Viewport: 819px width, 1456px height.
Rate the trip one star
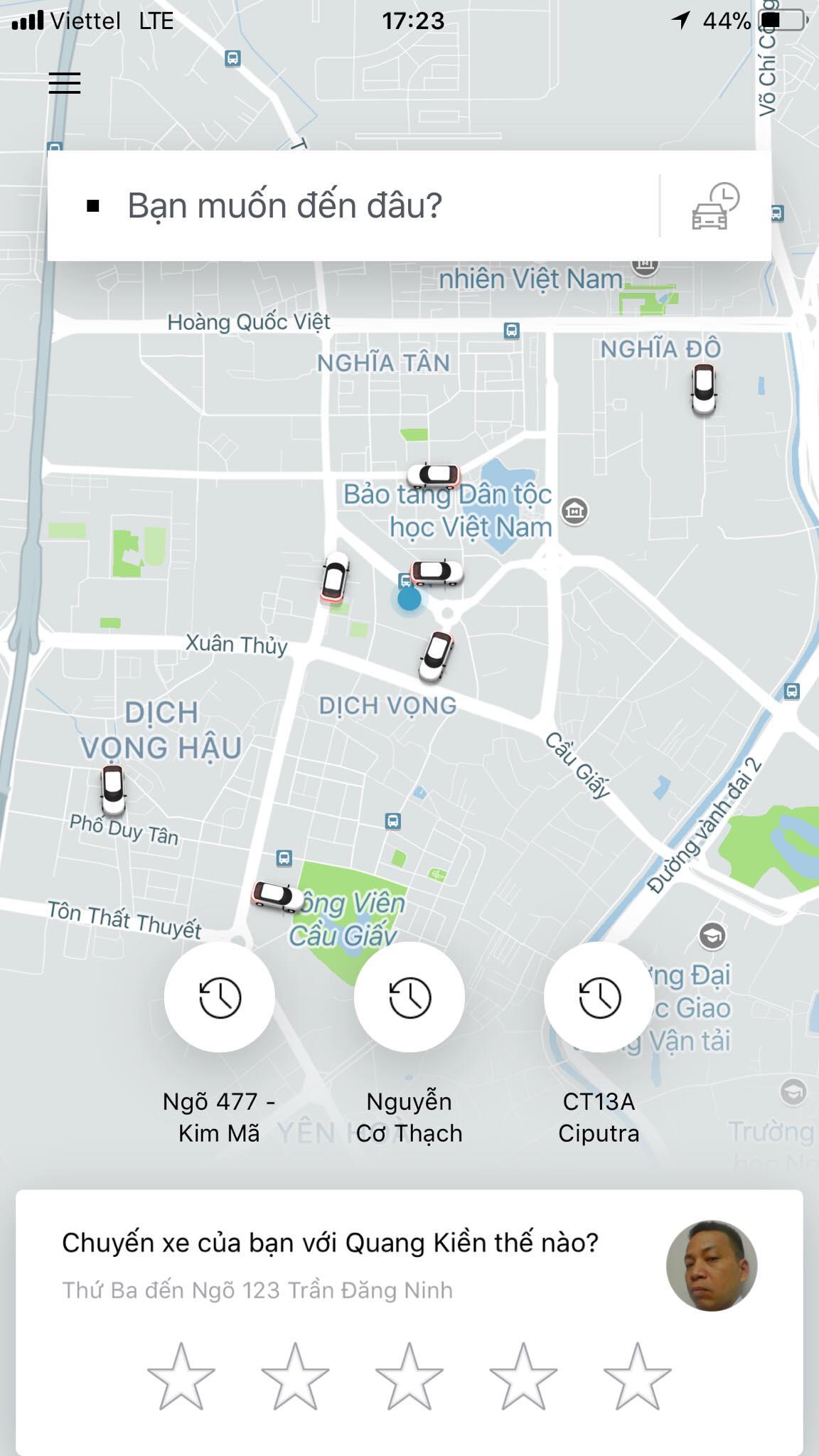click(x=181, y=1376)
